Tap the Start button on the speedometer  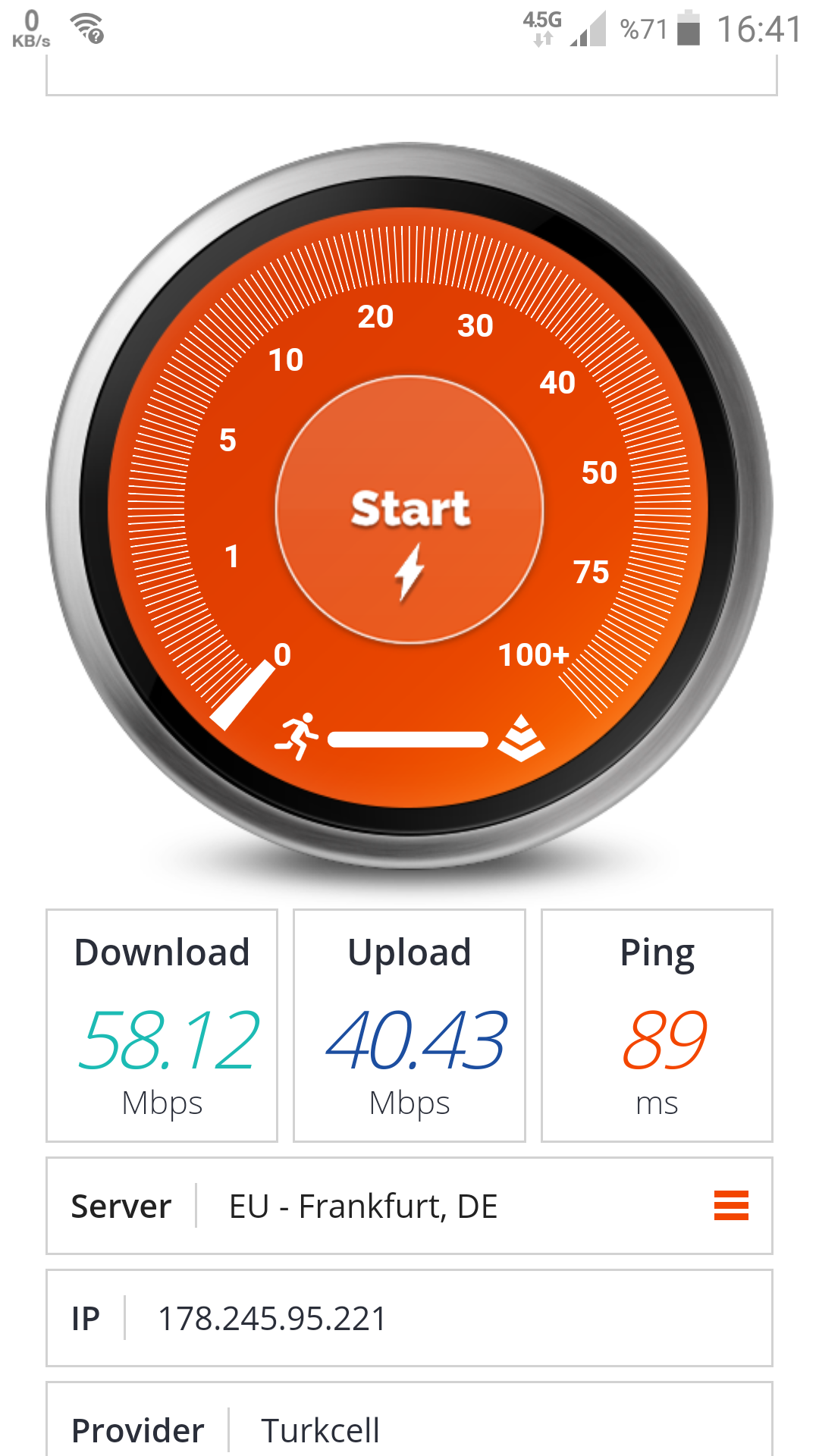coord(409,510)
